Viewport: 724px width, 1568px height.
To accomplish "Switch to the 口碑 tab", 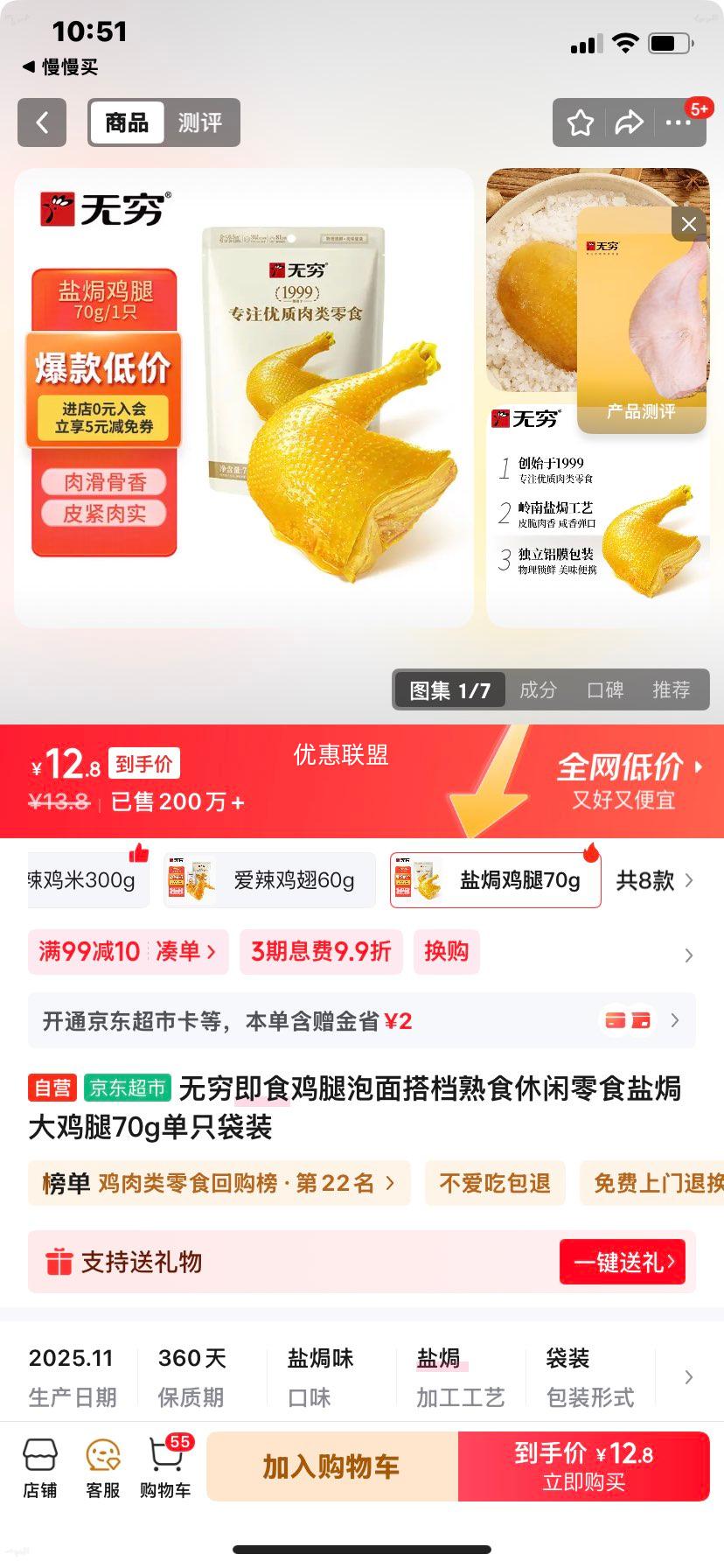I will (607, 690).
